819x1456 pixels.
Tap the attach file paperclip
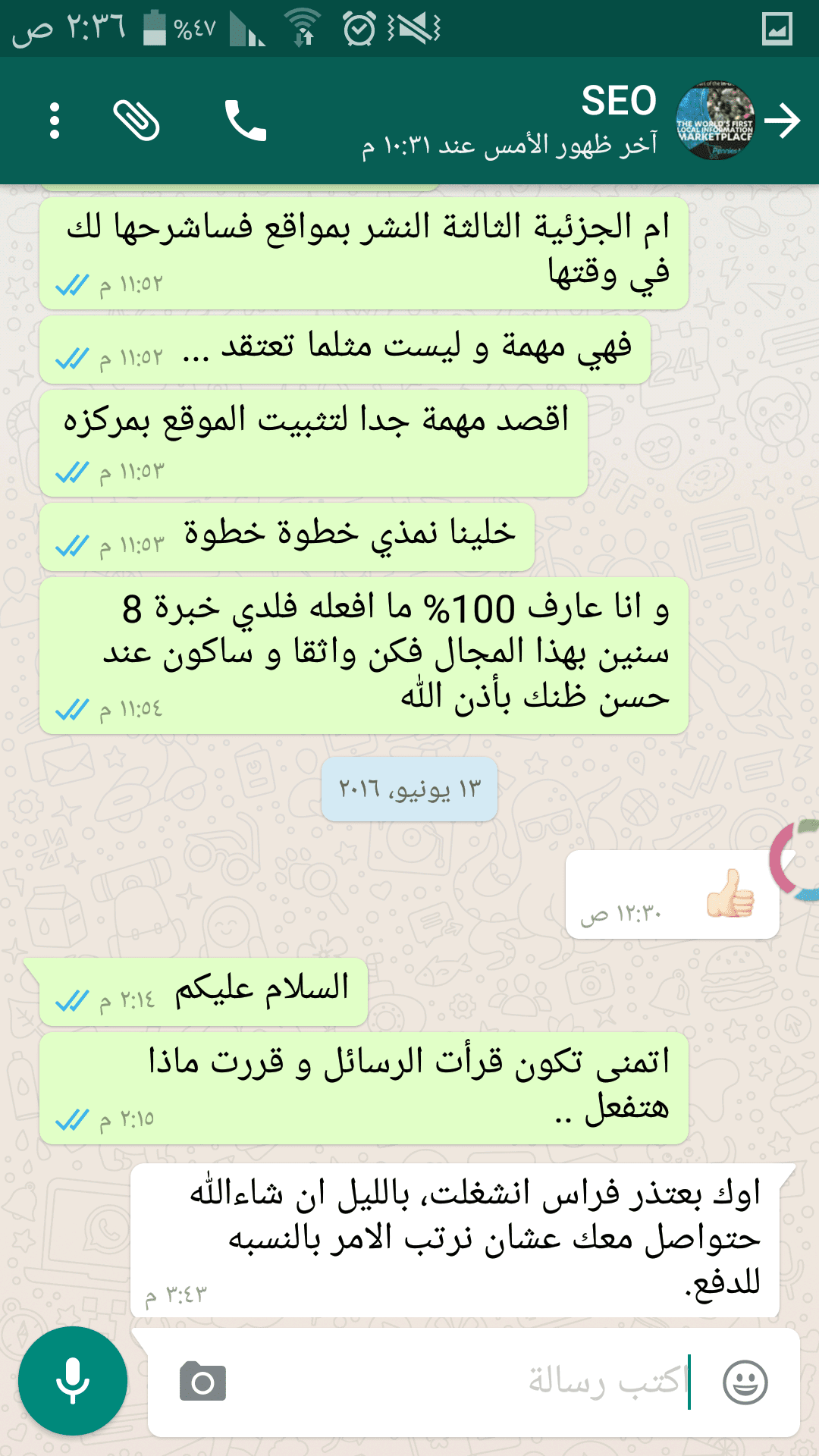tap(136, 121)
